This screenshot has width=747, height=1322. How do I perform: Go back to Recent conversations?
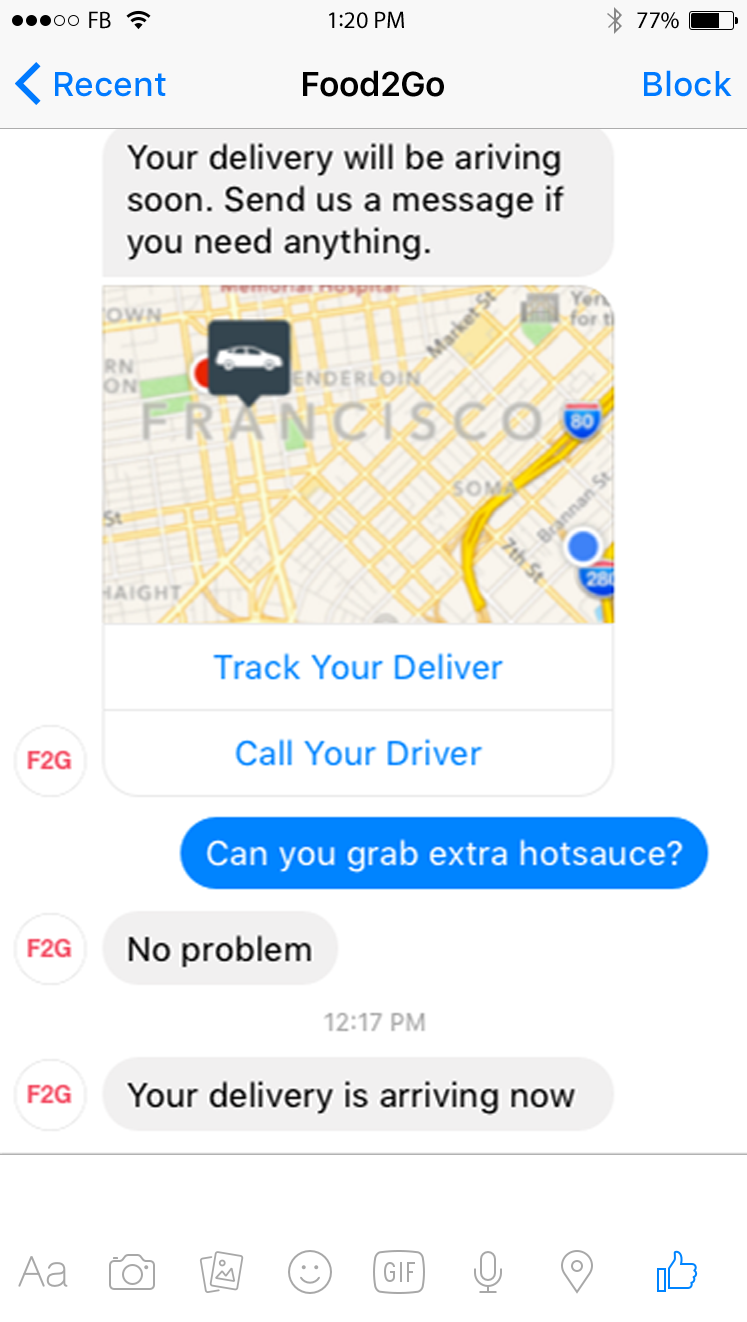[91, 85]
